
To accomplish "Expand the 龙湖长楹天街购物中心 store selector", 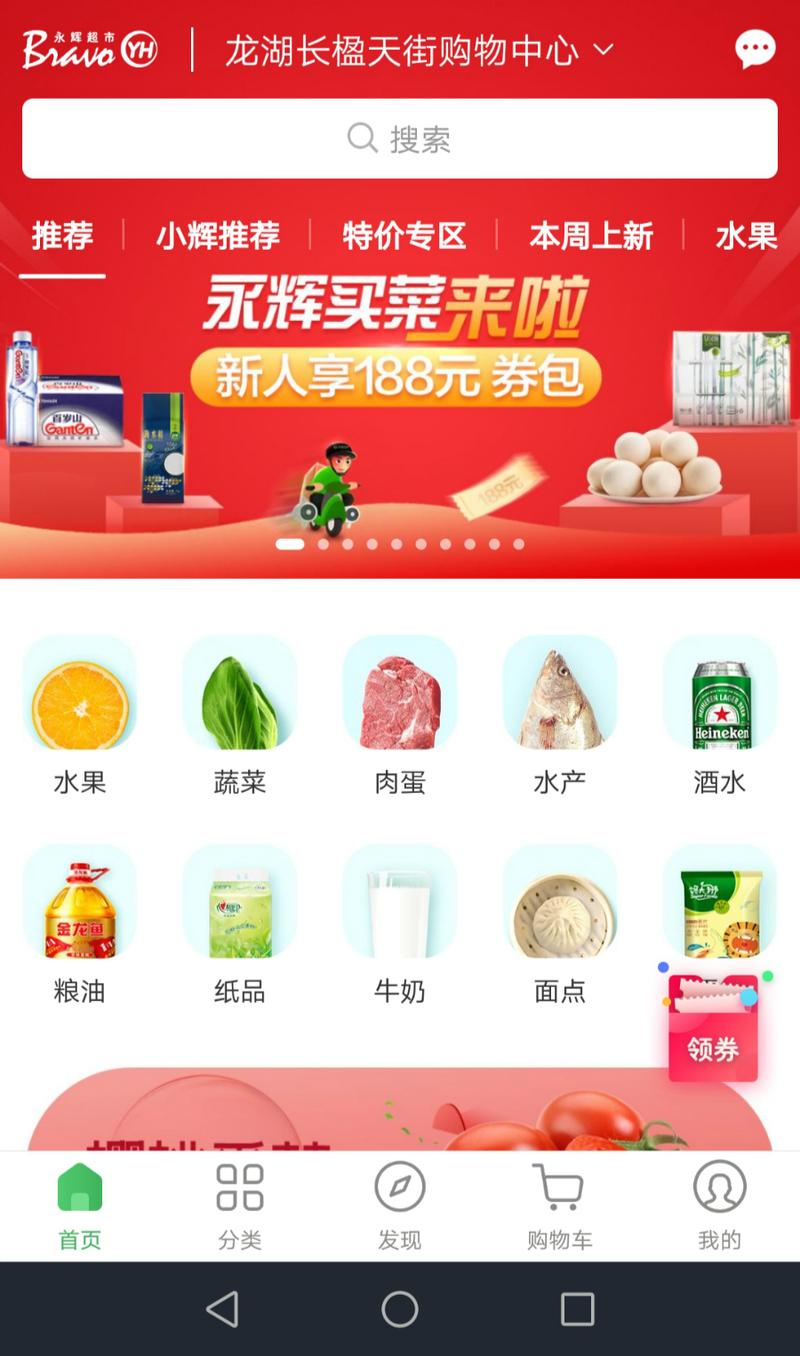I will 418,49.
